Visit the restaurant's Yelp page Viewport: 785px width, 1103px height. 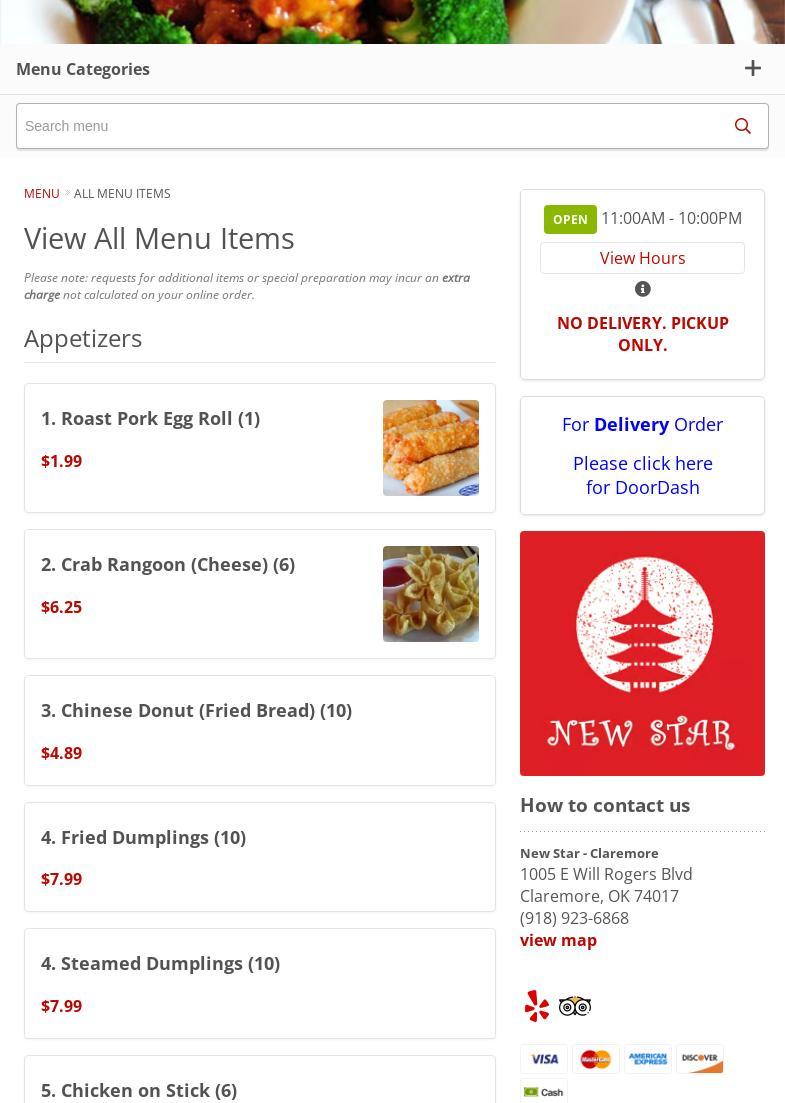point(537,1006)
